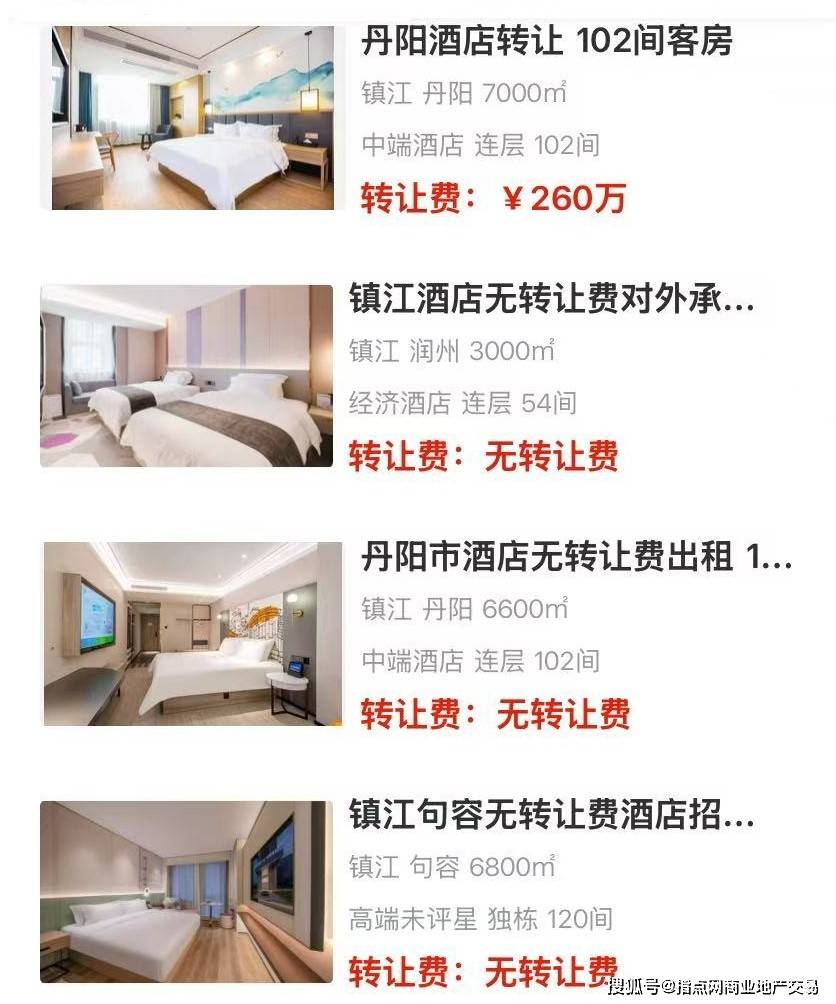This screenshot has height=1004, width=836.
Task: Select the 镇江句容无转让费酒店招… listing
Action: point(551,814)
